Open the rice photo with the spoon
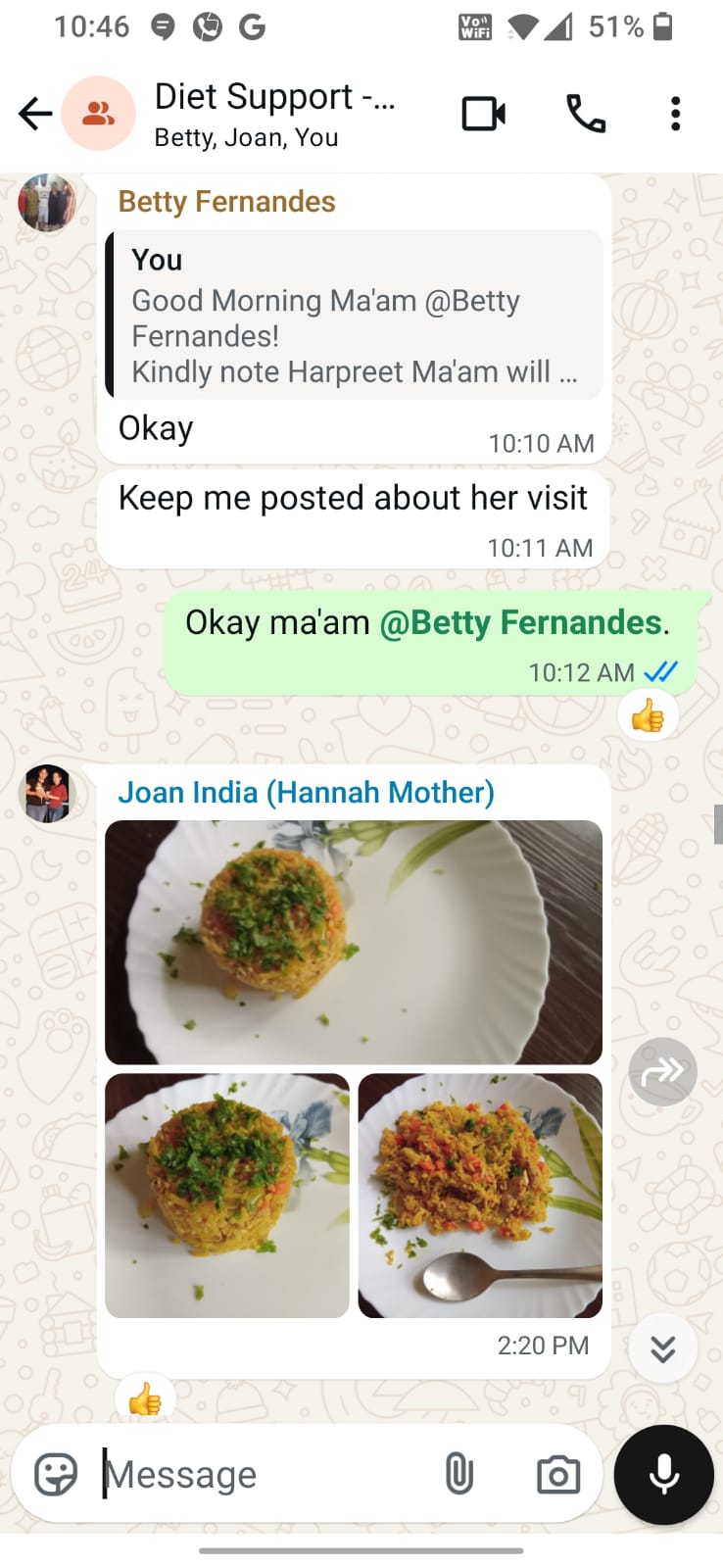723x1568 pixels. 480,1196
